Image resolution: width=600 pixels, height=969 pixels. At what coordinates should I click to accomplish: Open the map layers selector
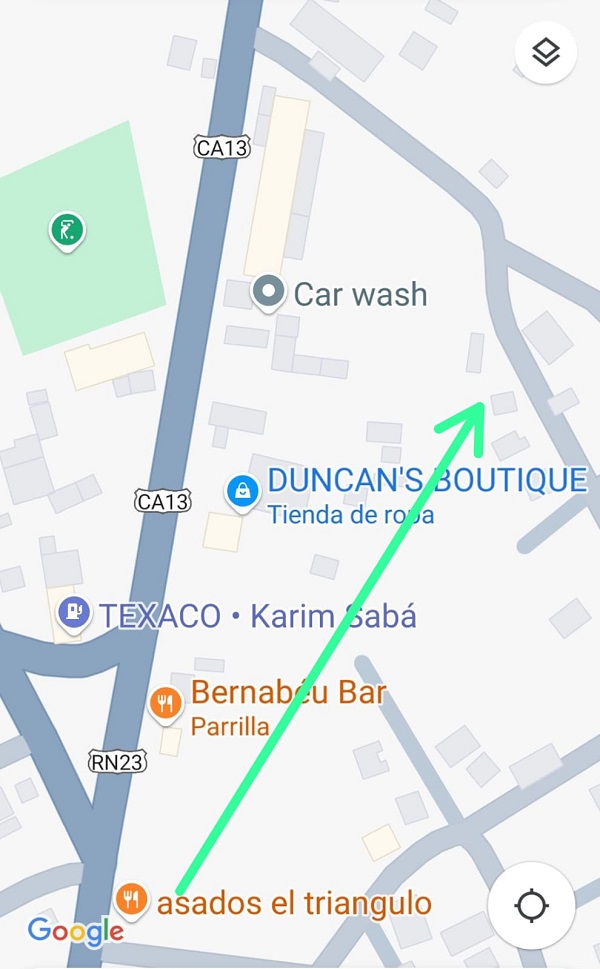tap(546, 53)
